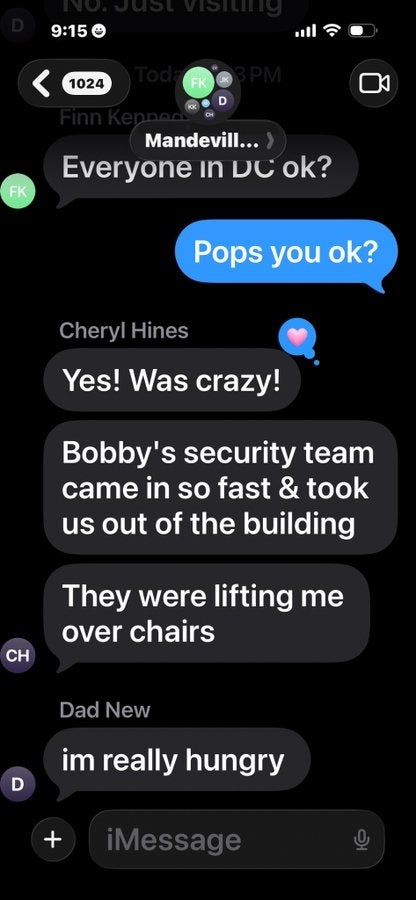416x900 pixels.
Task: Start a FaceTime video call
Action: pyautogui.click(x=374, y=83)
